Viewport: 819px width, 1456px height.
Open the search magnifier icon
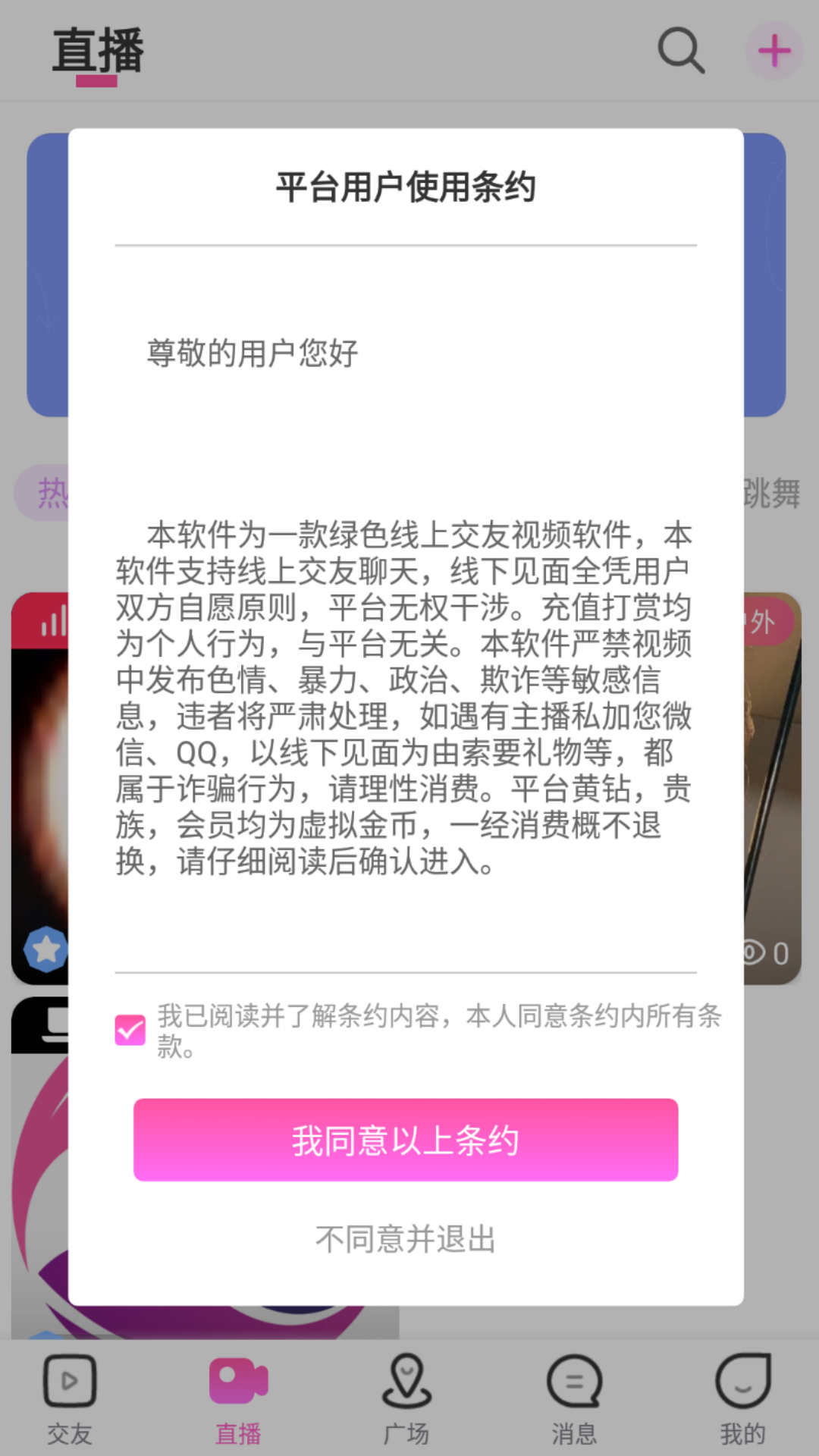[680, 51]
